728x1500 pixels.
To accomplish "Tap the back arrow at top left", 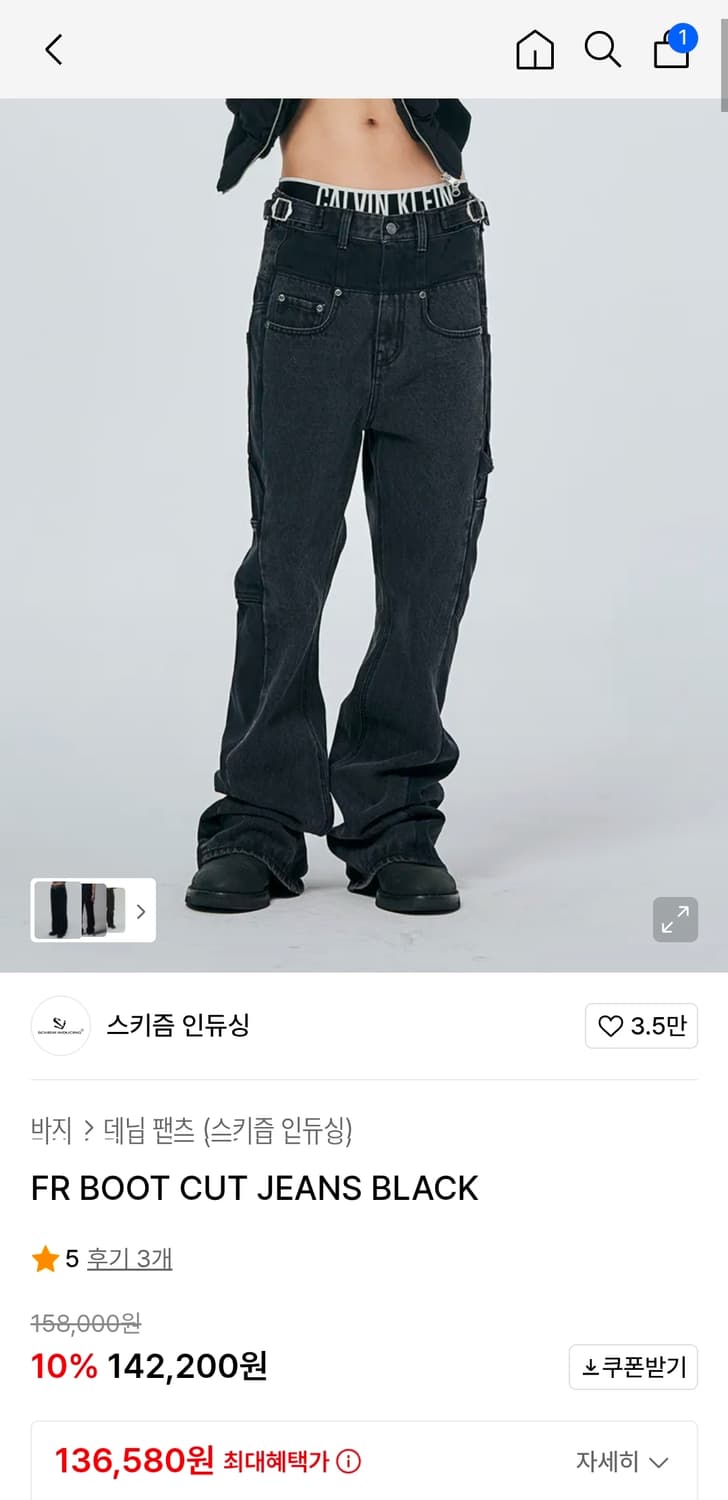I will point(53,49).
